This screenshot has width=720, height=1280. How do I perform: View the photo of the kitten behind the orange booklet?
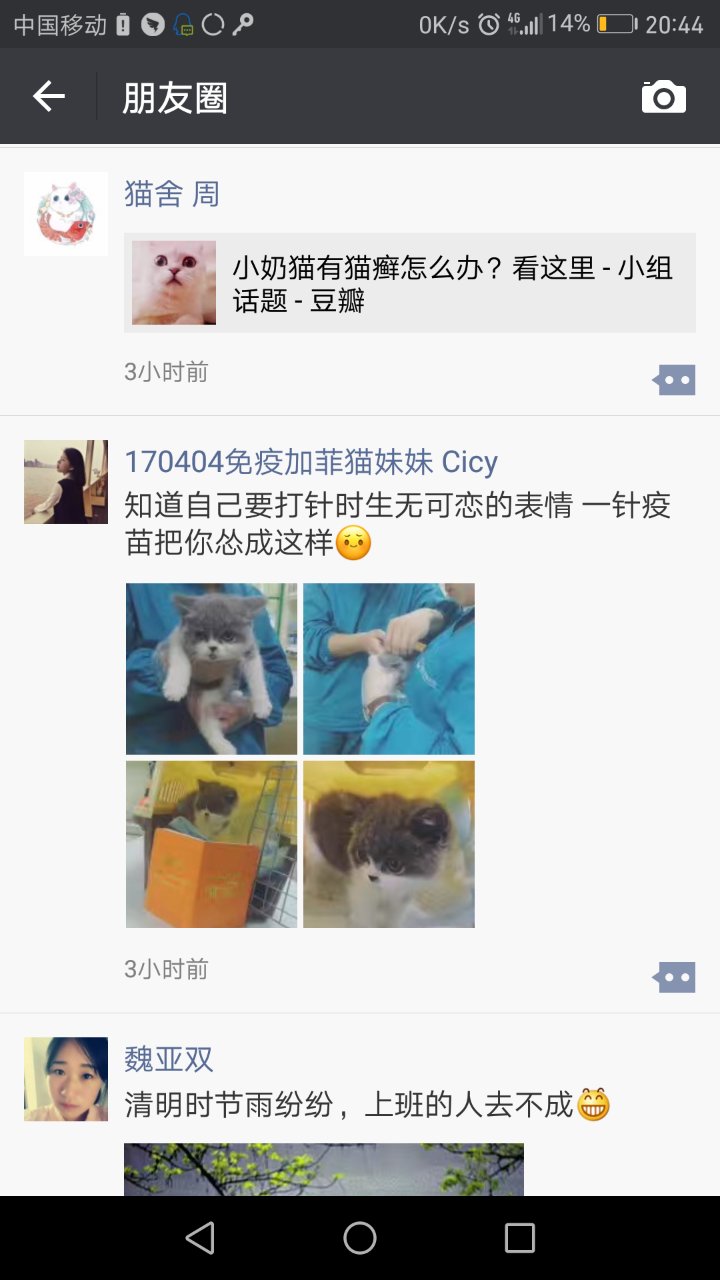coord(211,844)
